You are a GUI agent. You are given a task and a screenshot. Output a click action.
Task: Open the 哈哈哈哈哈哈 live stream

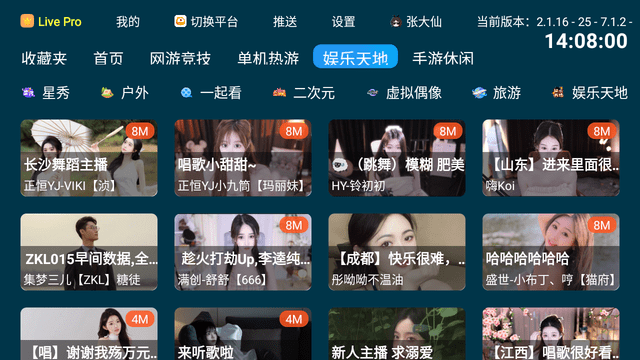tap(551, 252)
